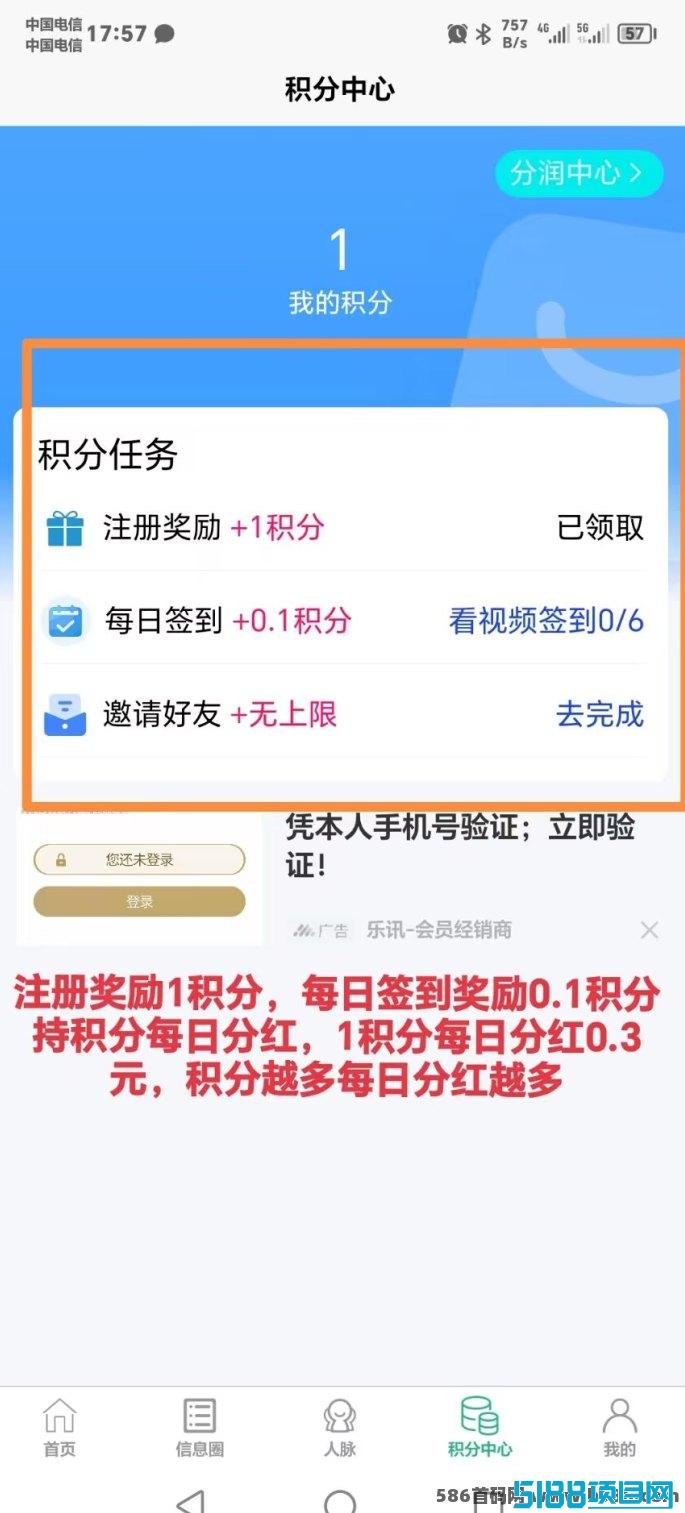Select the 积分中心 tab
This screenshot has height=1513, width=685.
tap(480, 1427)
